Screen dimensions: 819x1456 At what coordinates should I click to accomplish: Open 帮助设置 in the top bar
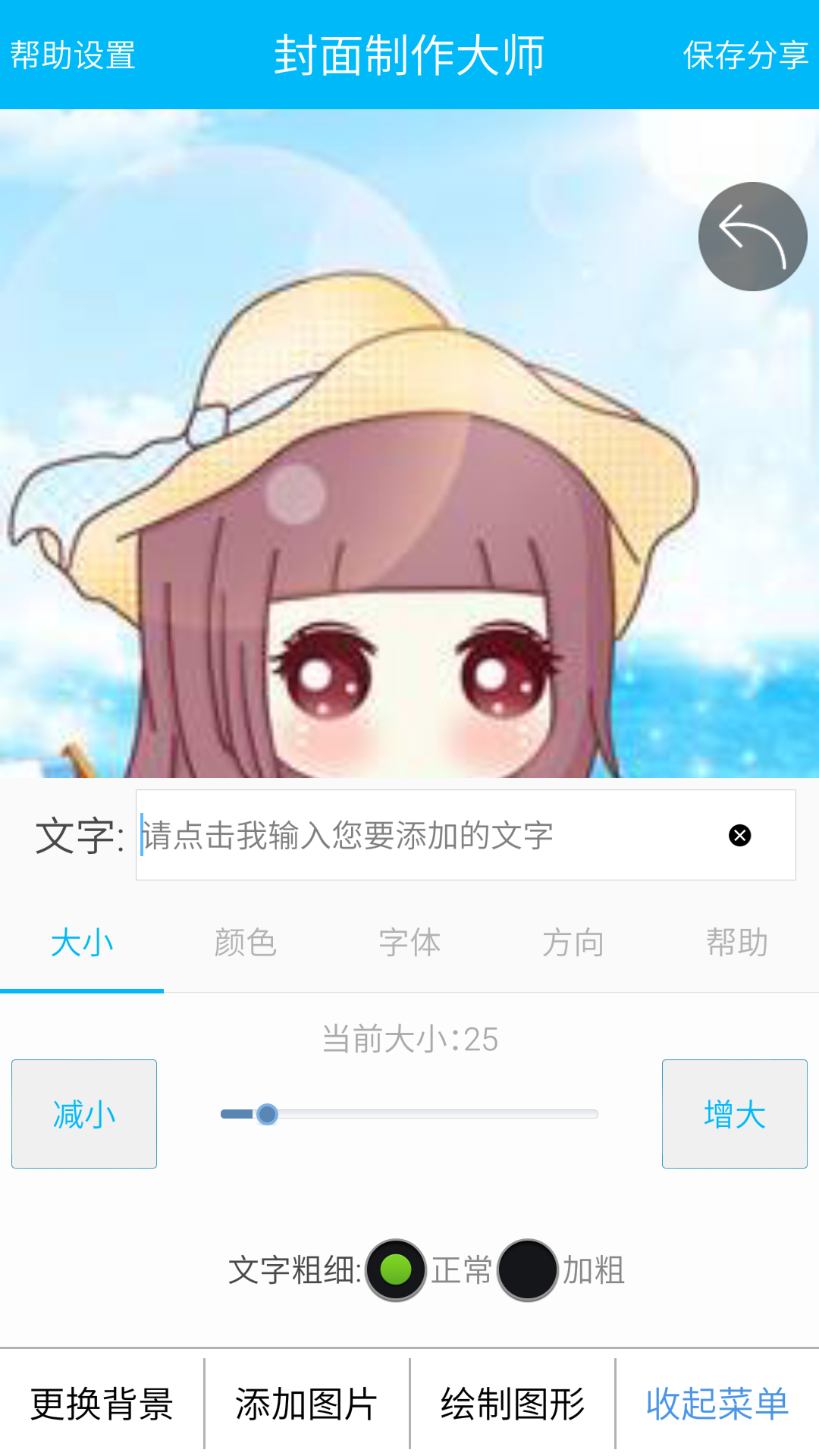[x=73, y=55]
